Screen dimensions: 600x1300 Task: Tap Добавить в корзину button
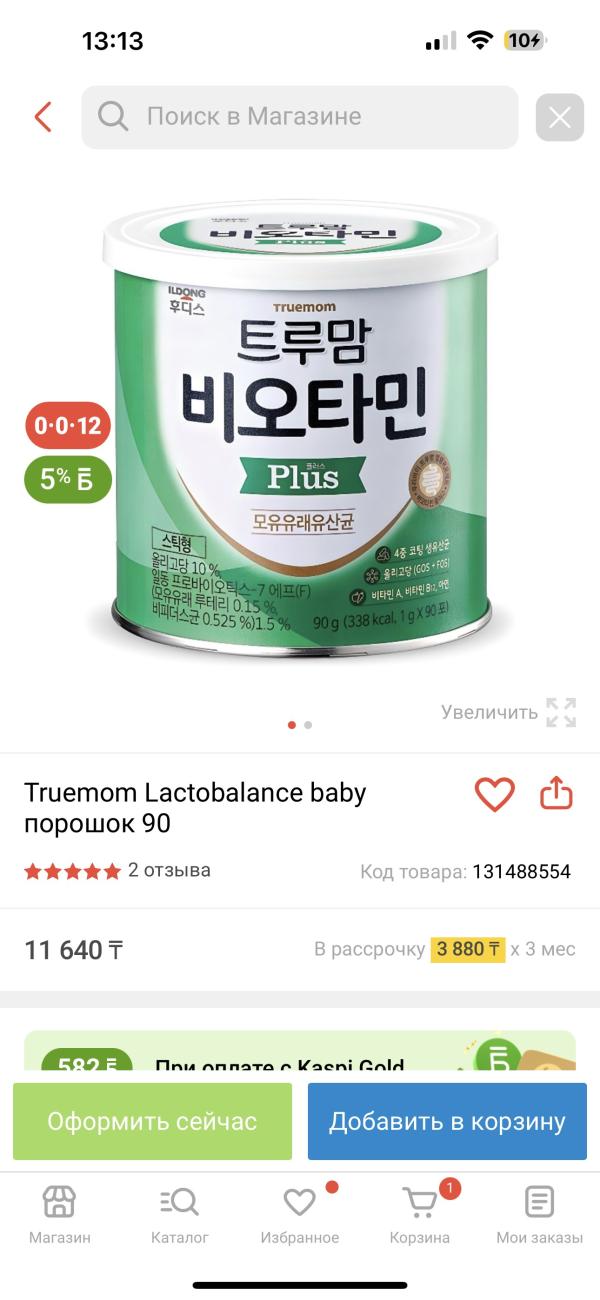click(x=447, y=1121)
